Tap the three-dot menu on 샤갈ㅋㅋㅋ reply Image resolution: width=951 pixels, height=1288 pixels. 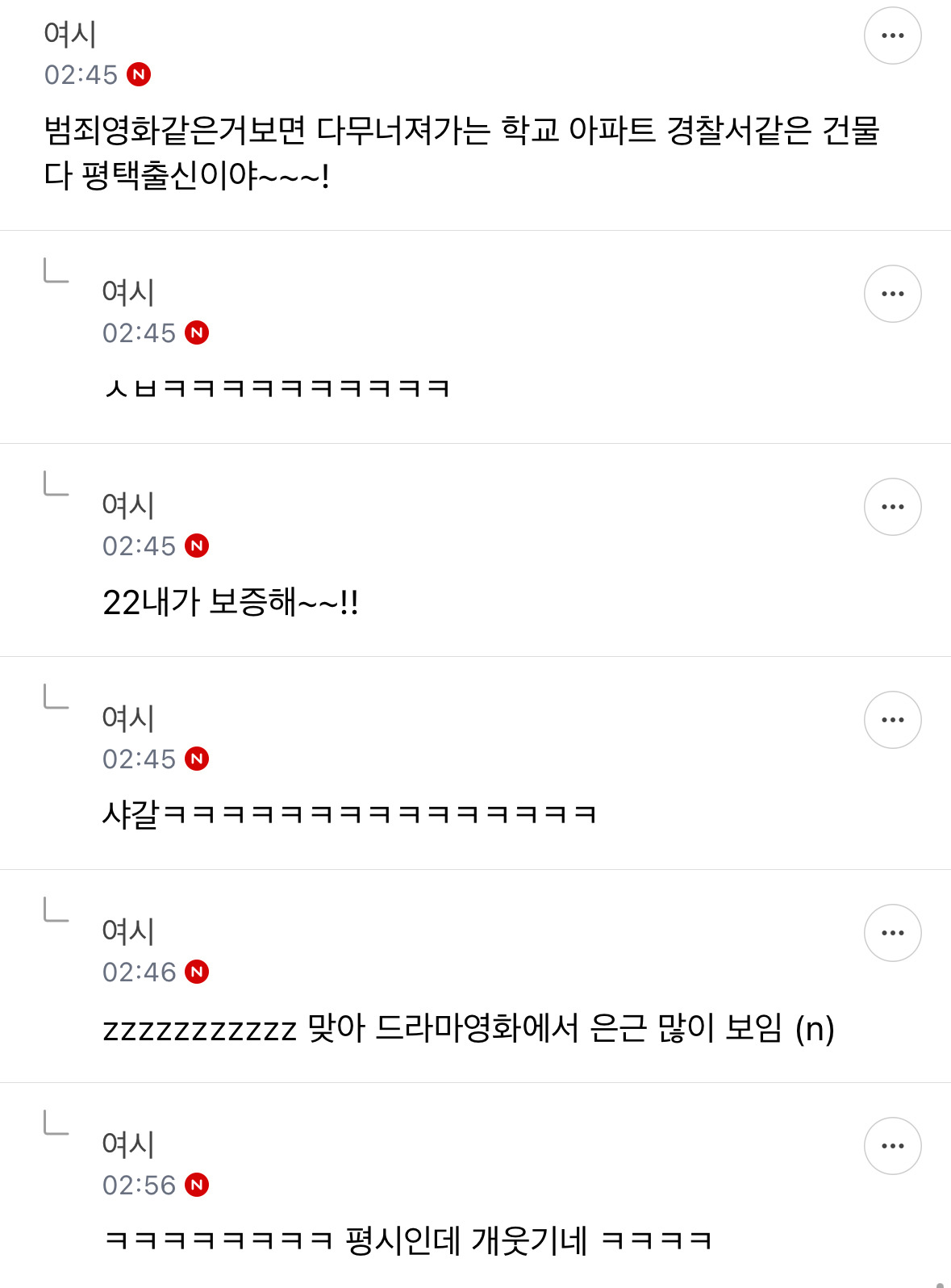pos(892,720)
